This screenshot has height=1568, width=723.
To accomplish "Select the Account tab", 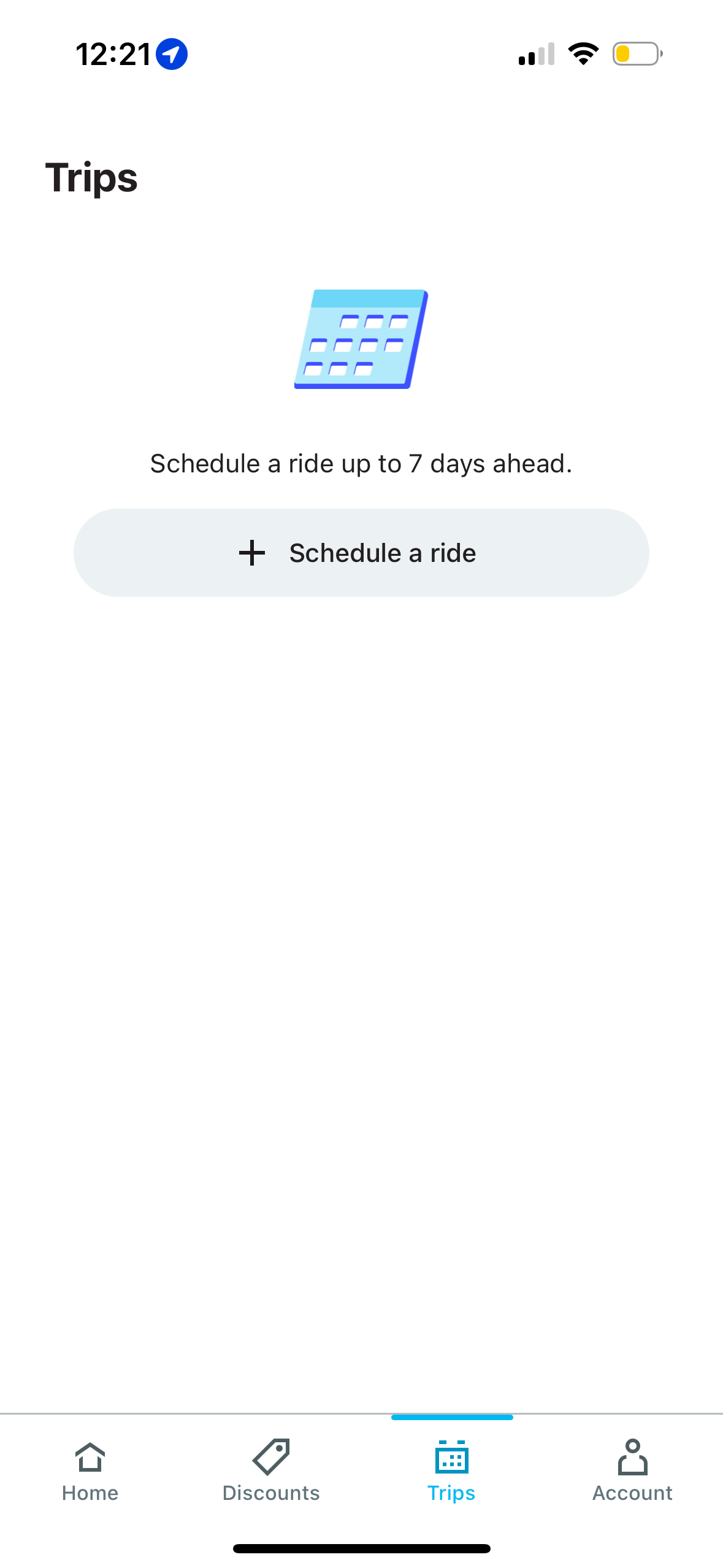I will [x=632, y=1493].
